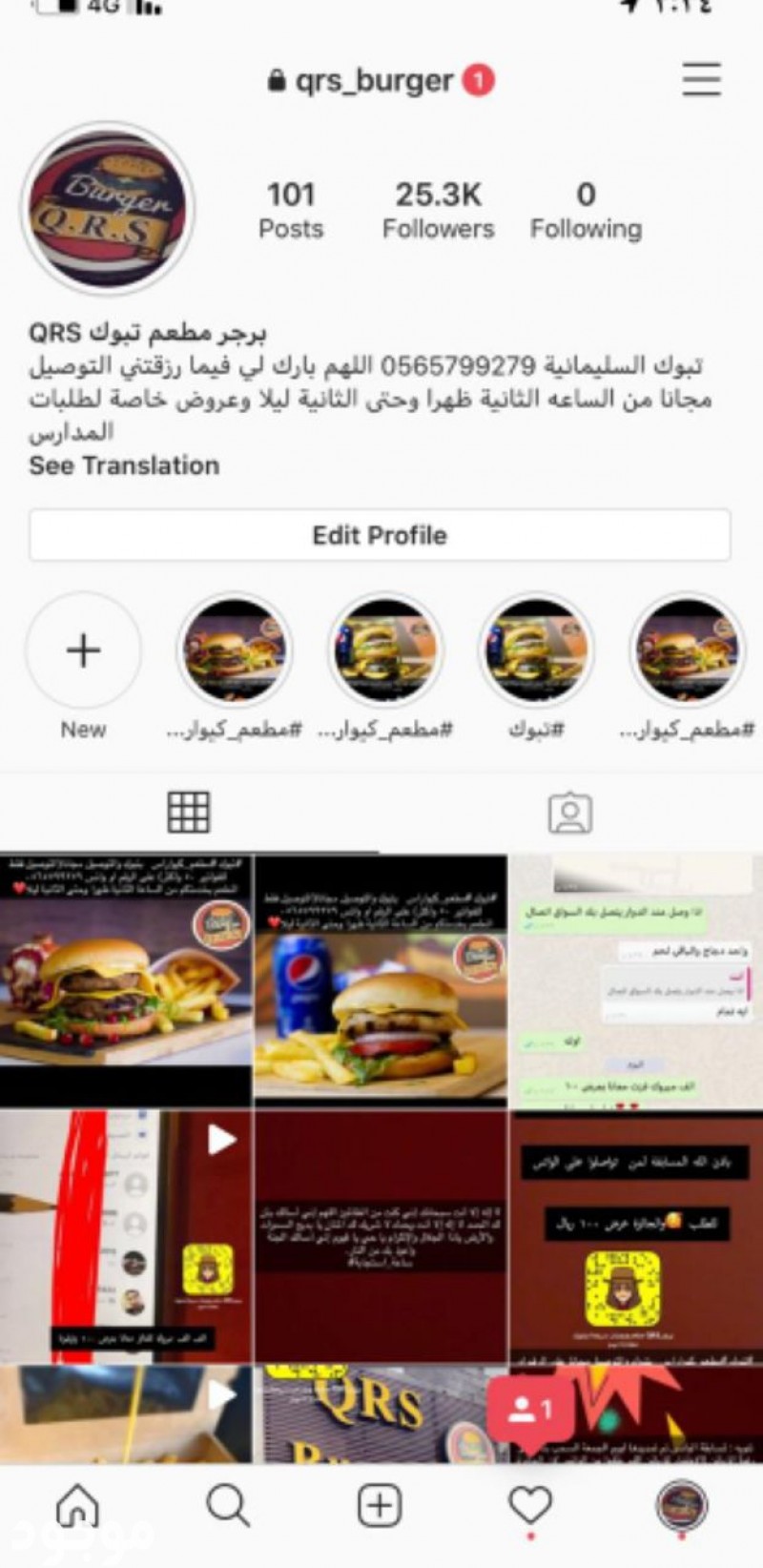This screenshot has height=1568, width=763.
Task: Open the Search tab
Action: [228, 1506]
